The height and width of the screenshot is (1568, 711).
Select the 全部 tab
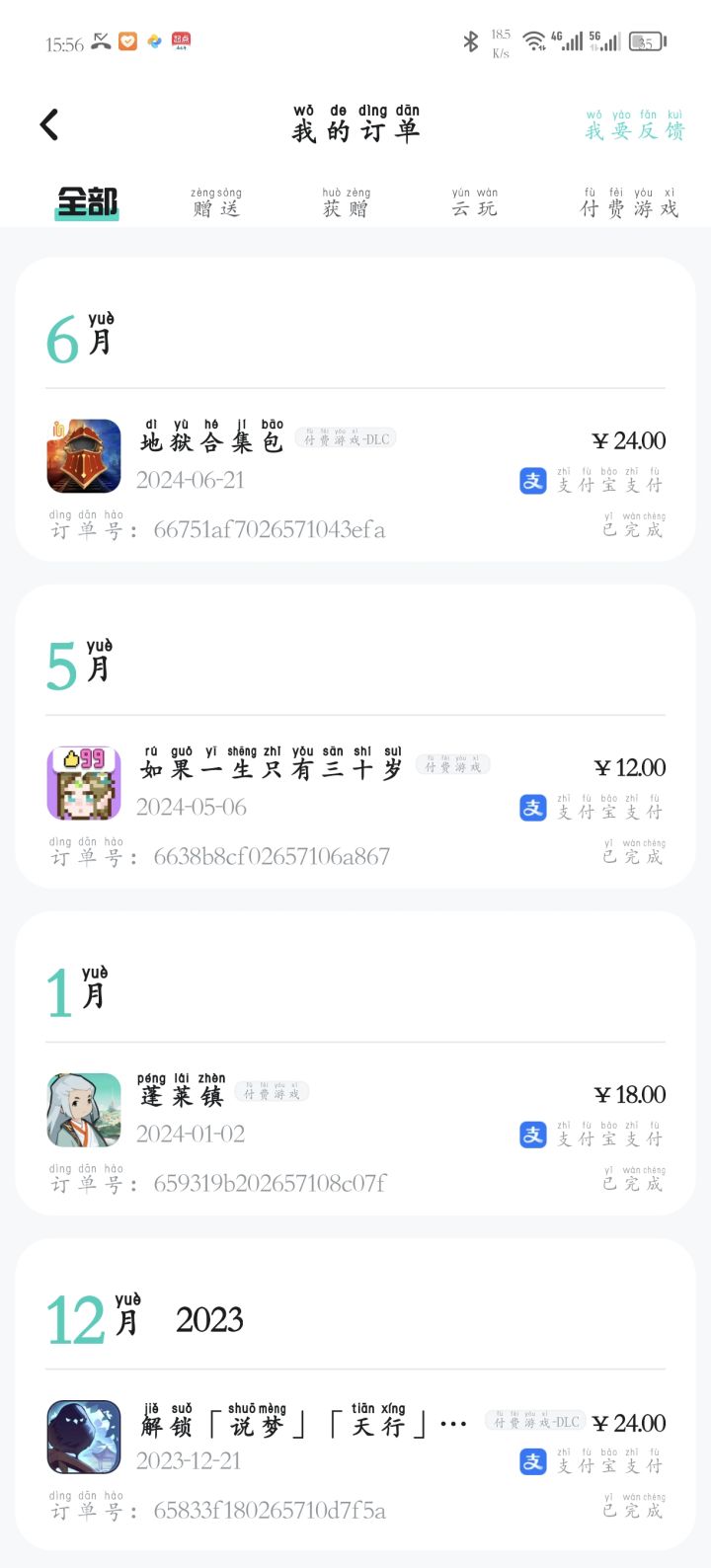(85, 200)
